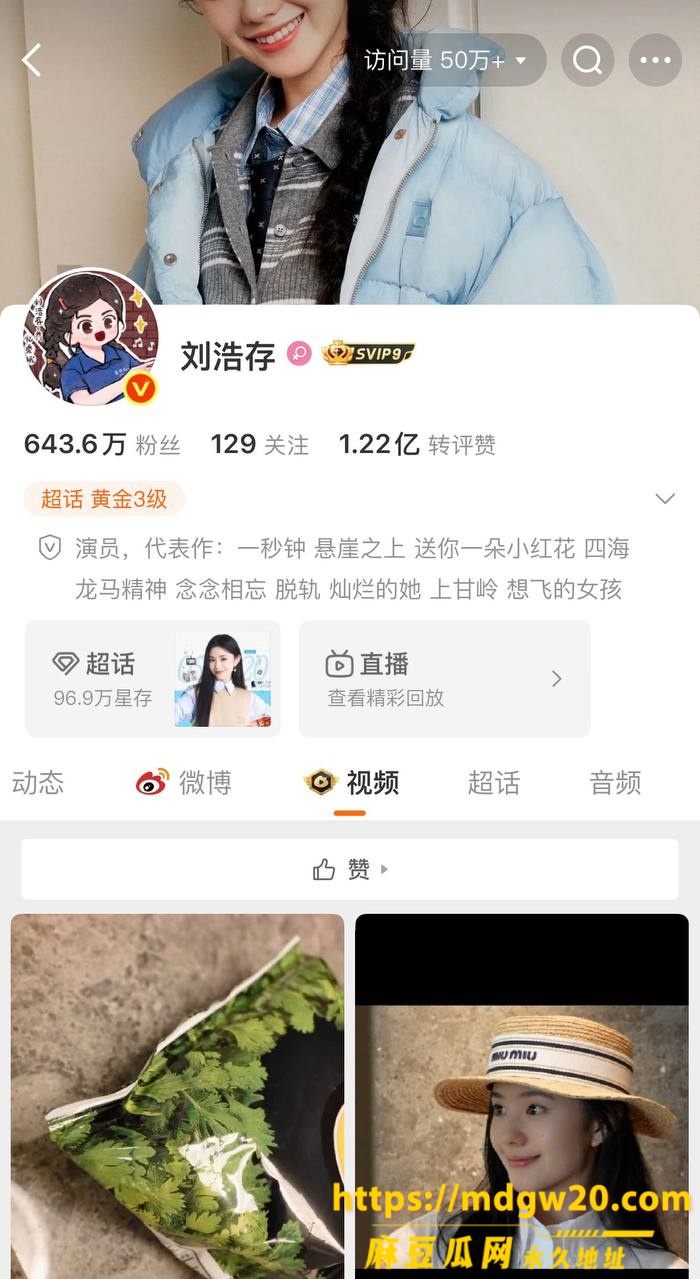Open the three-dot overflow menu

click(655, 60)
